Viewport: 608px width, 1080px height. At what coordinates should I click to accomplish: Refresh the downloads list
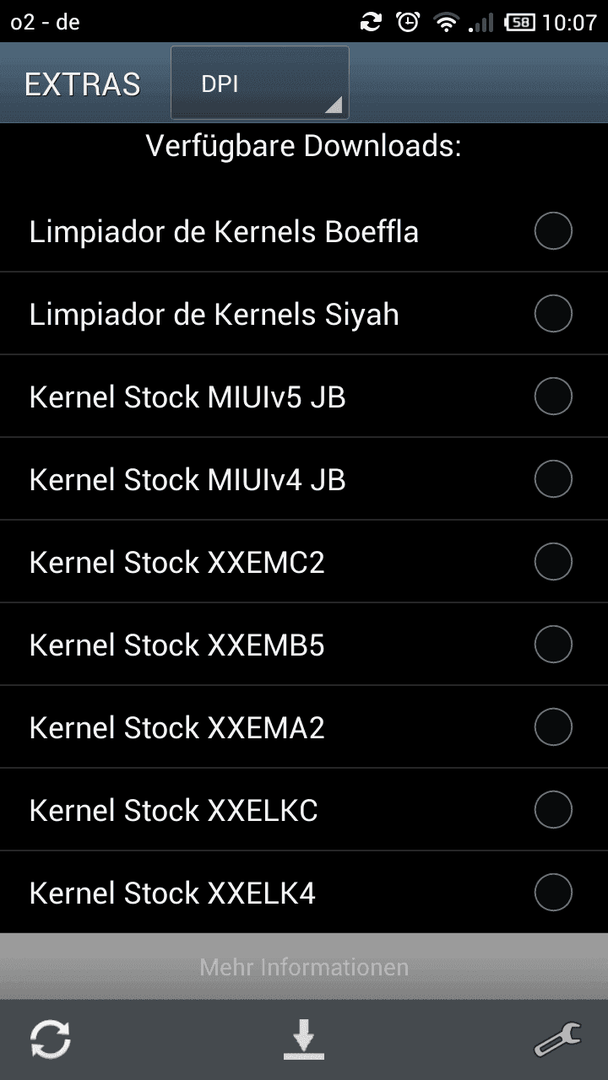click(x=50, y=1039)
